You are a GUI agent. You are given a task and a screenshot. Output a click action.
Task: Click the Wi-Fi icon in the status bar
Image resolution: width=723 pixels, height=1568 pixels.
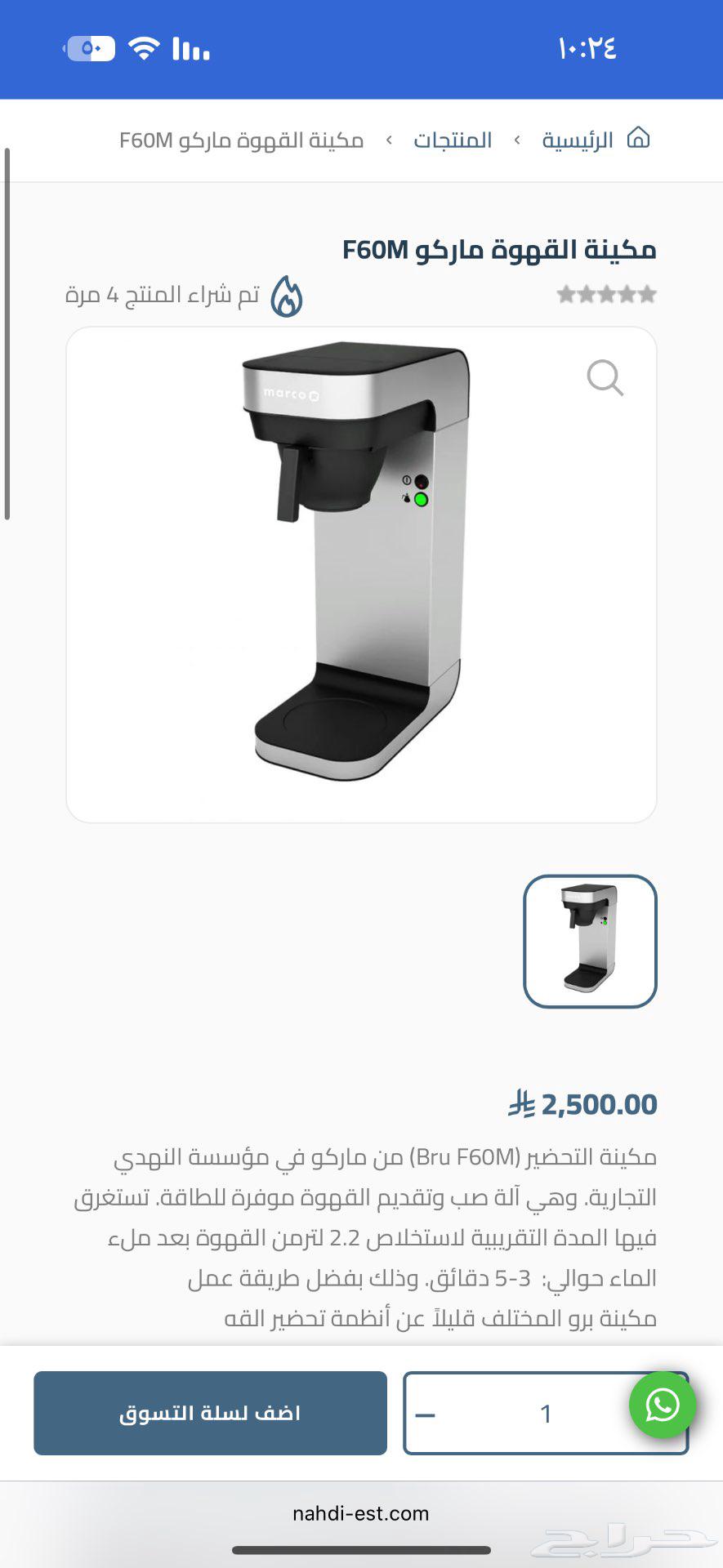(x=145, y=49)
